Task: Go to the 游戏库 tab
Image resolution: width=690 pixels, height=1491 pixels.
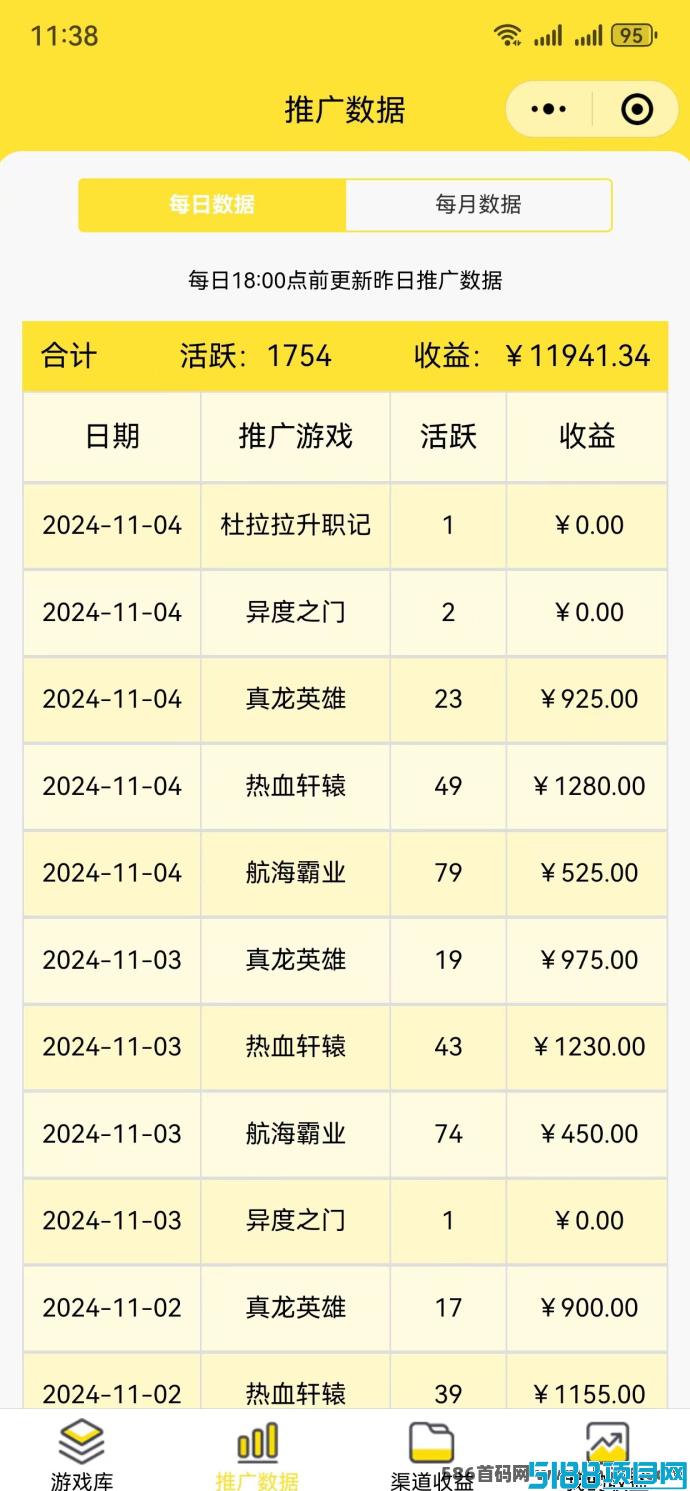Action: tap(82, 1455)
